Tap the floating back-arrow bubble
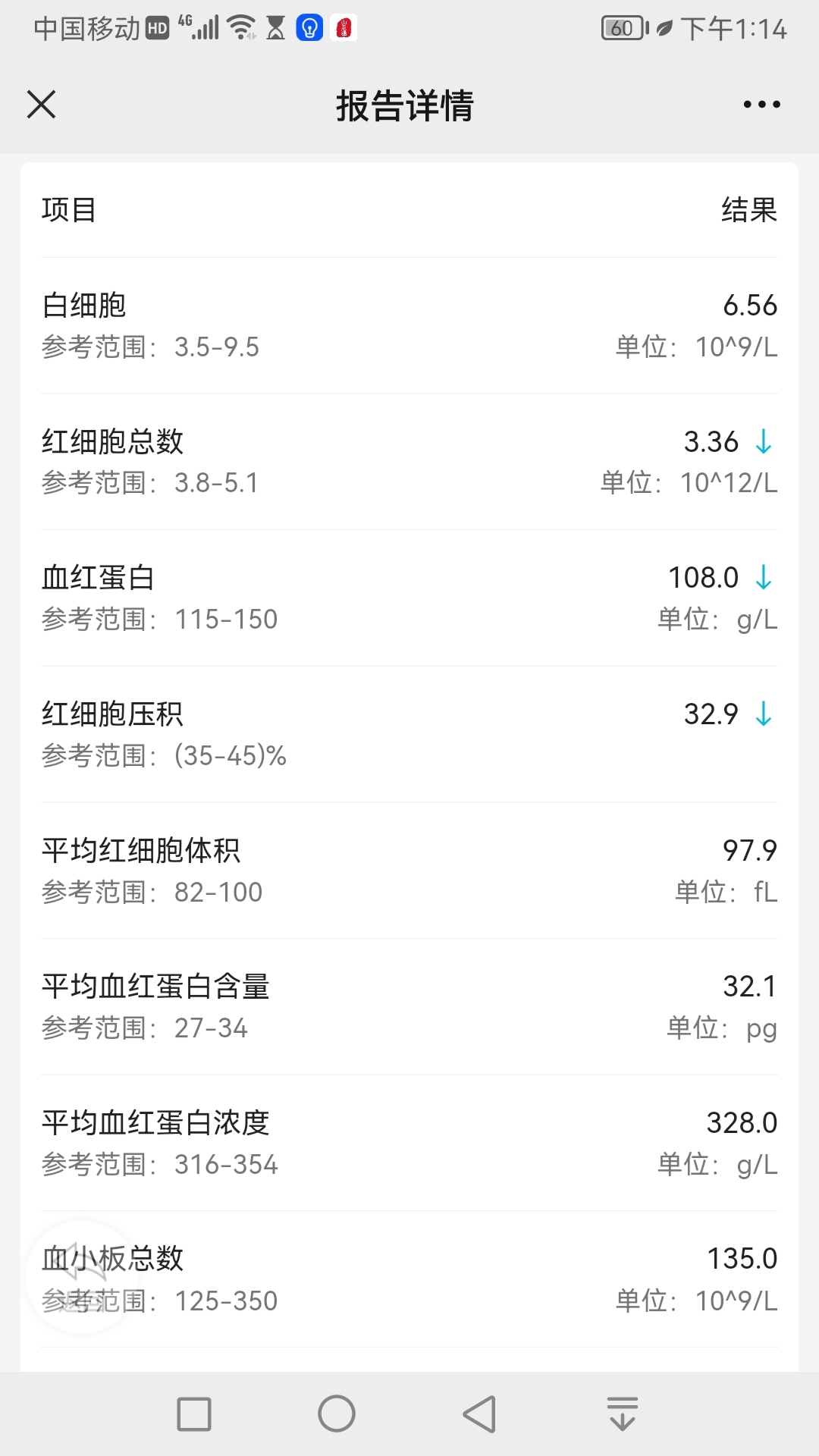 (x=82, y=1277)
